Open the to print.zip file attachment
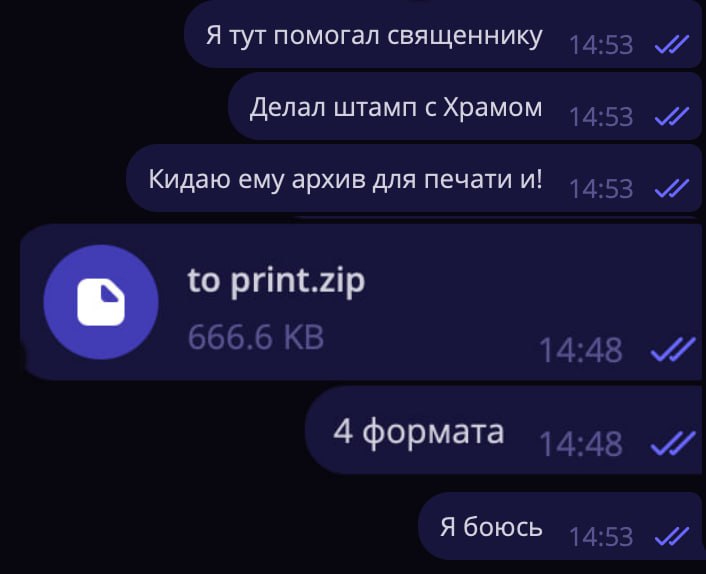 101,302
